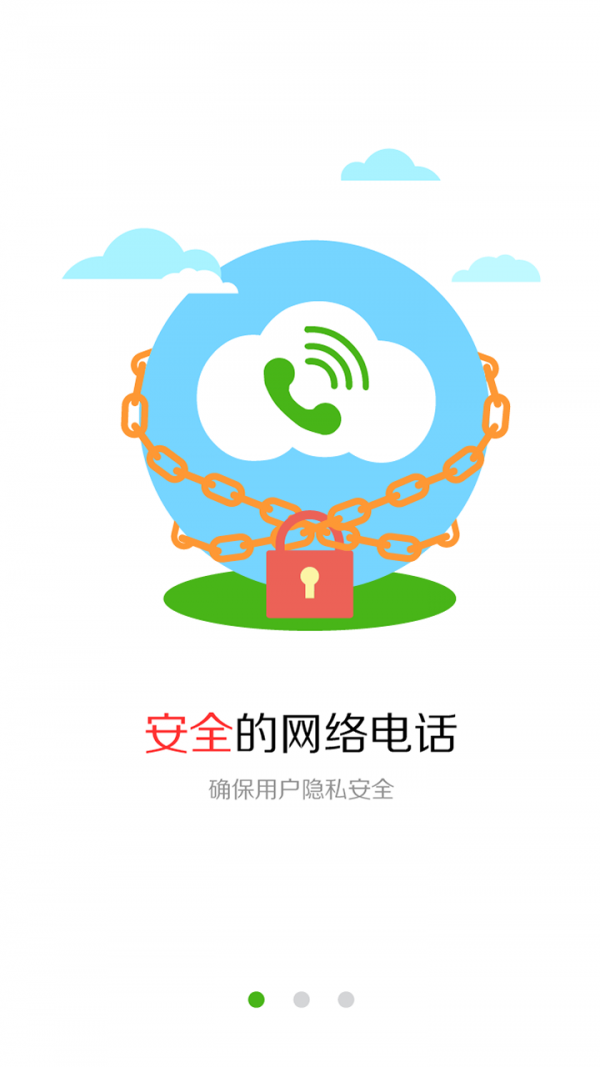Go to the third onboarding page dot
Viewport: 600px width, 1067px height.
point(346,1000)
